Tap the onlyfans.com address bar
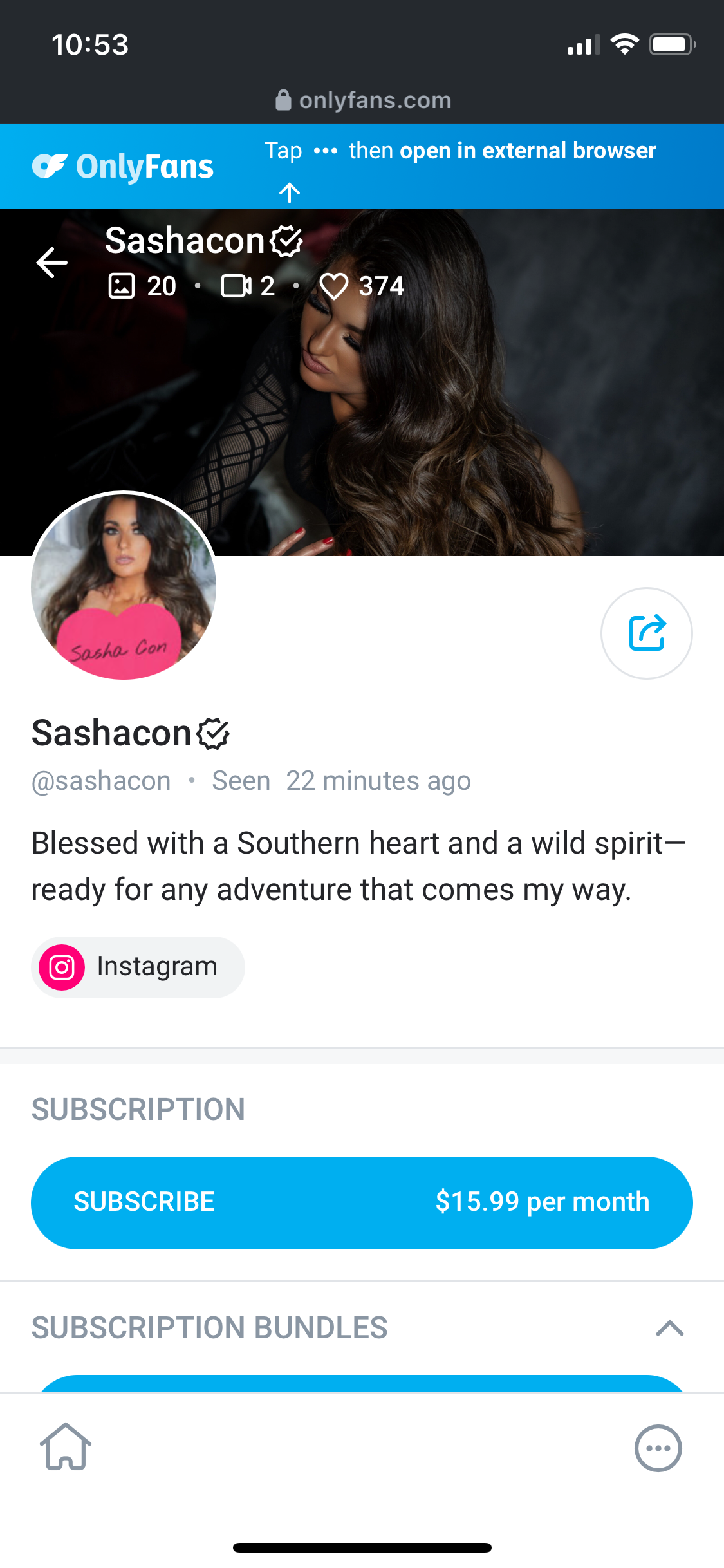The height and width of the screenshot is (1568, 724). click(362, 100)
